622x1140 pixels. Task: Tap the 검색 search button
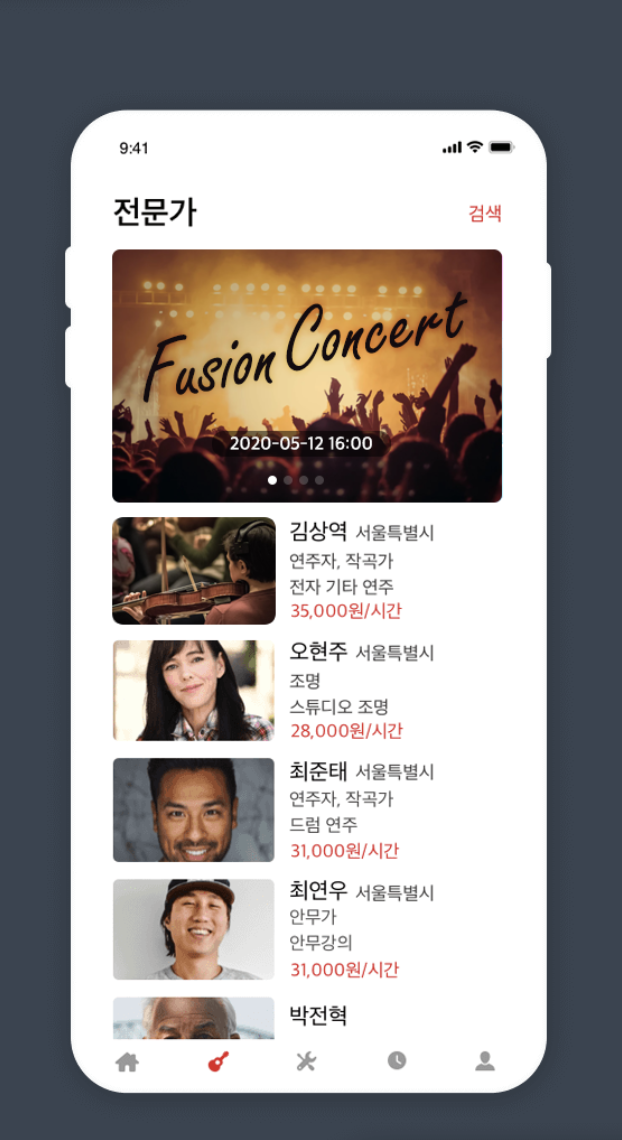[x=485, y=213]
